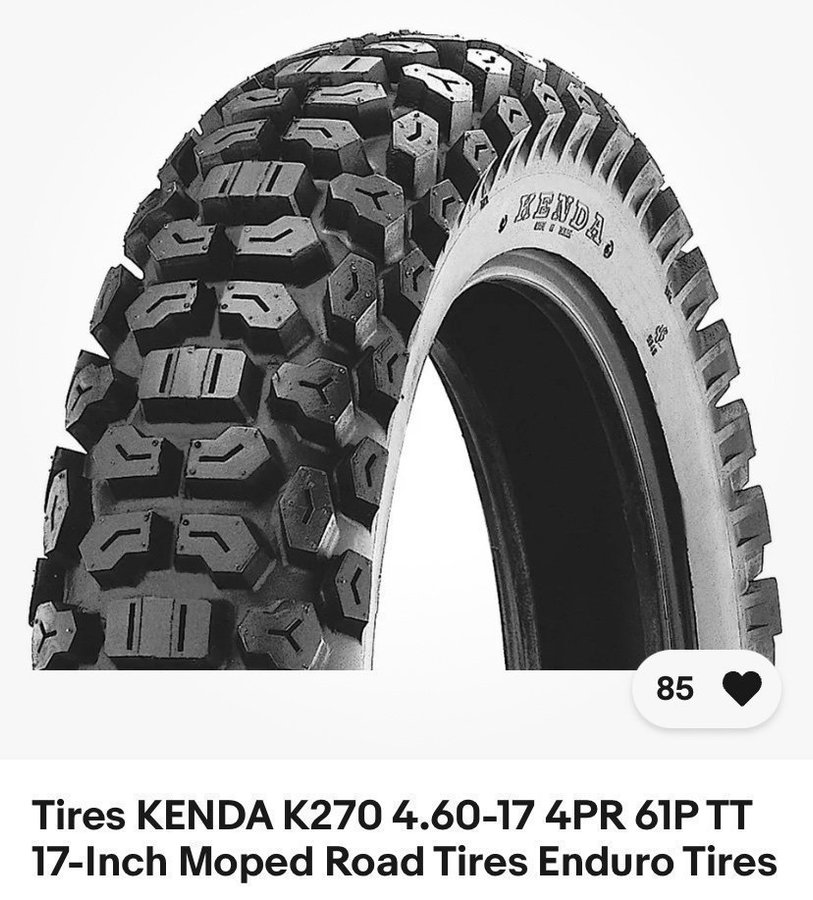The height and width of the screenshot is (900, 813).
Task: Like the KENDA K270 tire listing
Action: coord(740,688)
